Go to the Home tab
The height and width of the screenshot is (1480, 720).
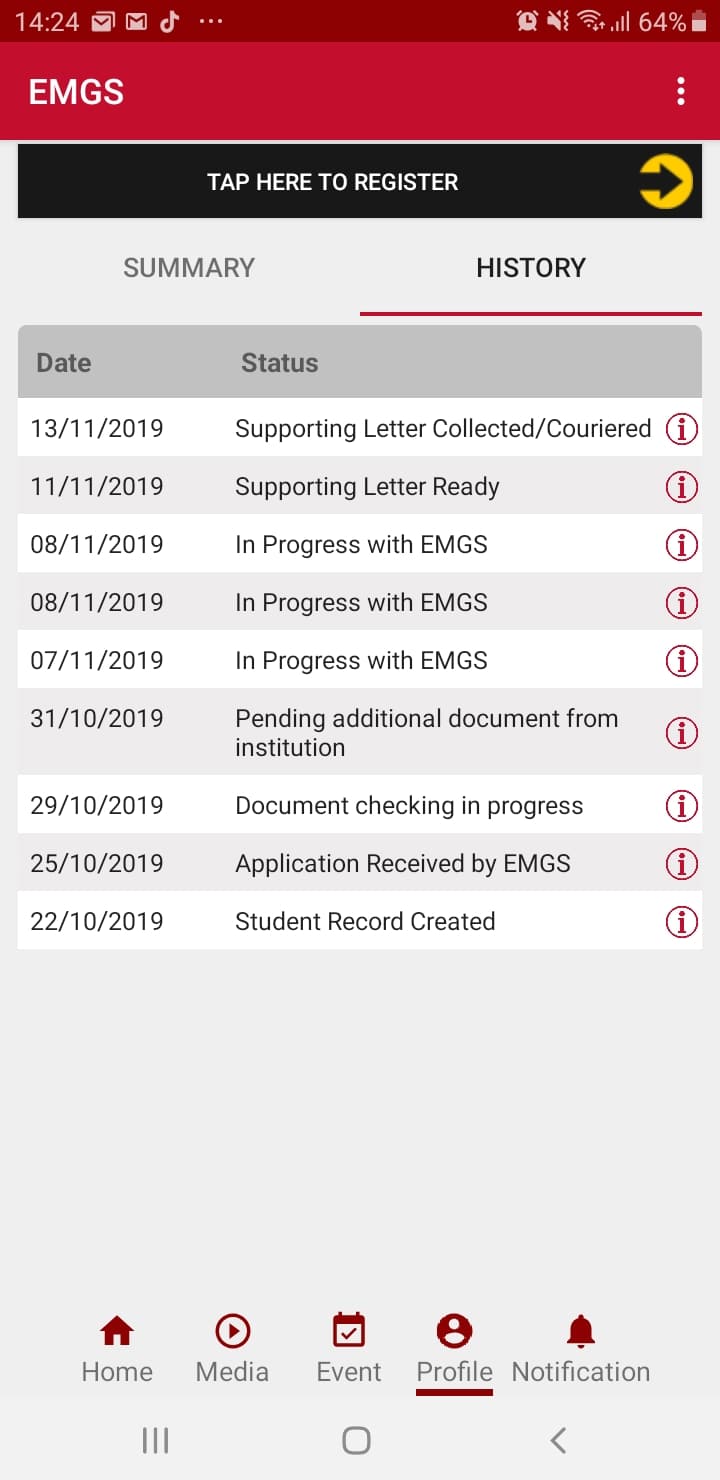[x=117, y=1348]
